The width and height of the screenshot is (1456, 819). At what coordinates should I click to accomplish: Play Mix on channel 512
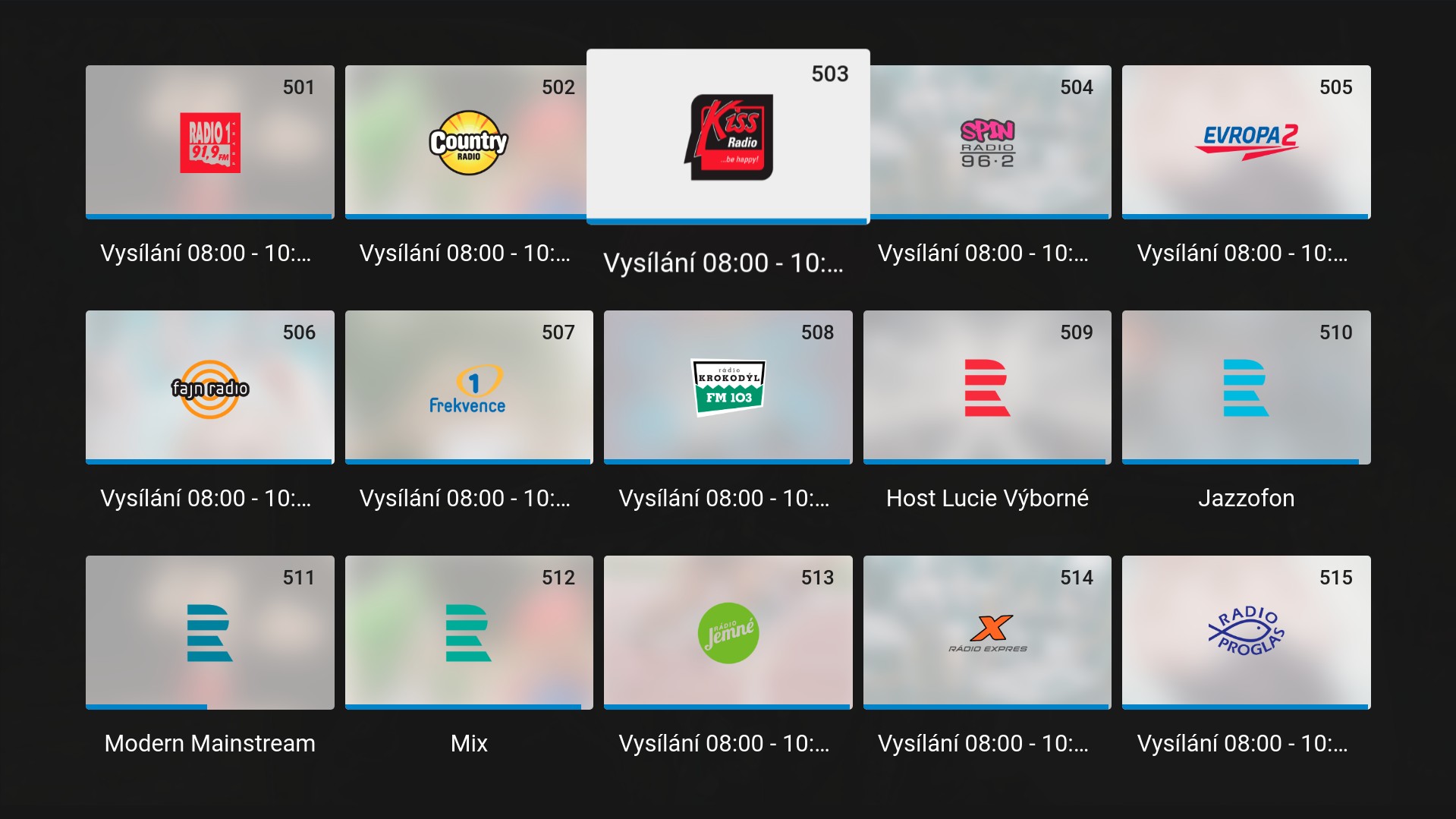coord(468,632)
